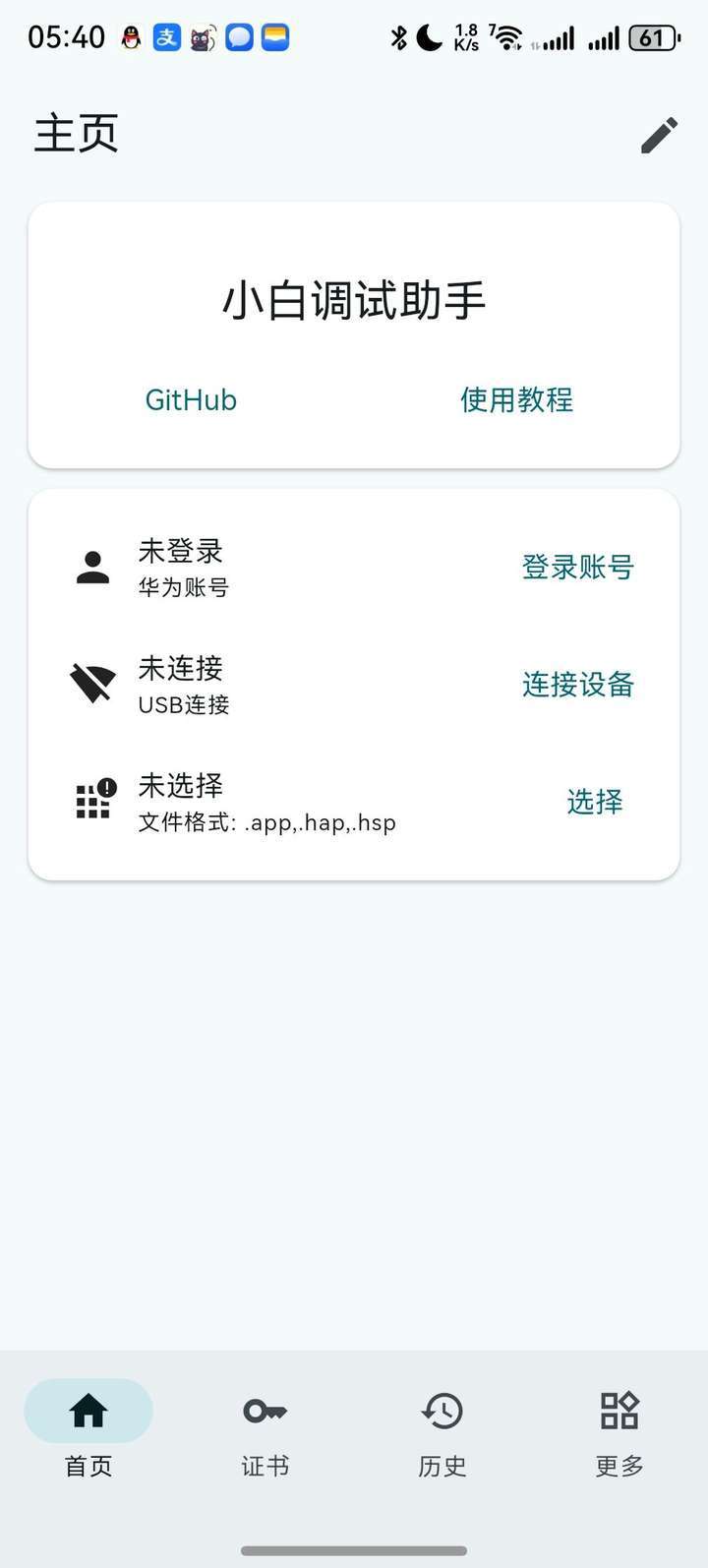708x1568 pixels.
Task: Tap 连接设备 to connect device
Action: coord(577,685)
